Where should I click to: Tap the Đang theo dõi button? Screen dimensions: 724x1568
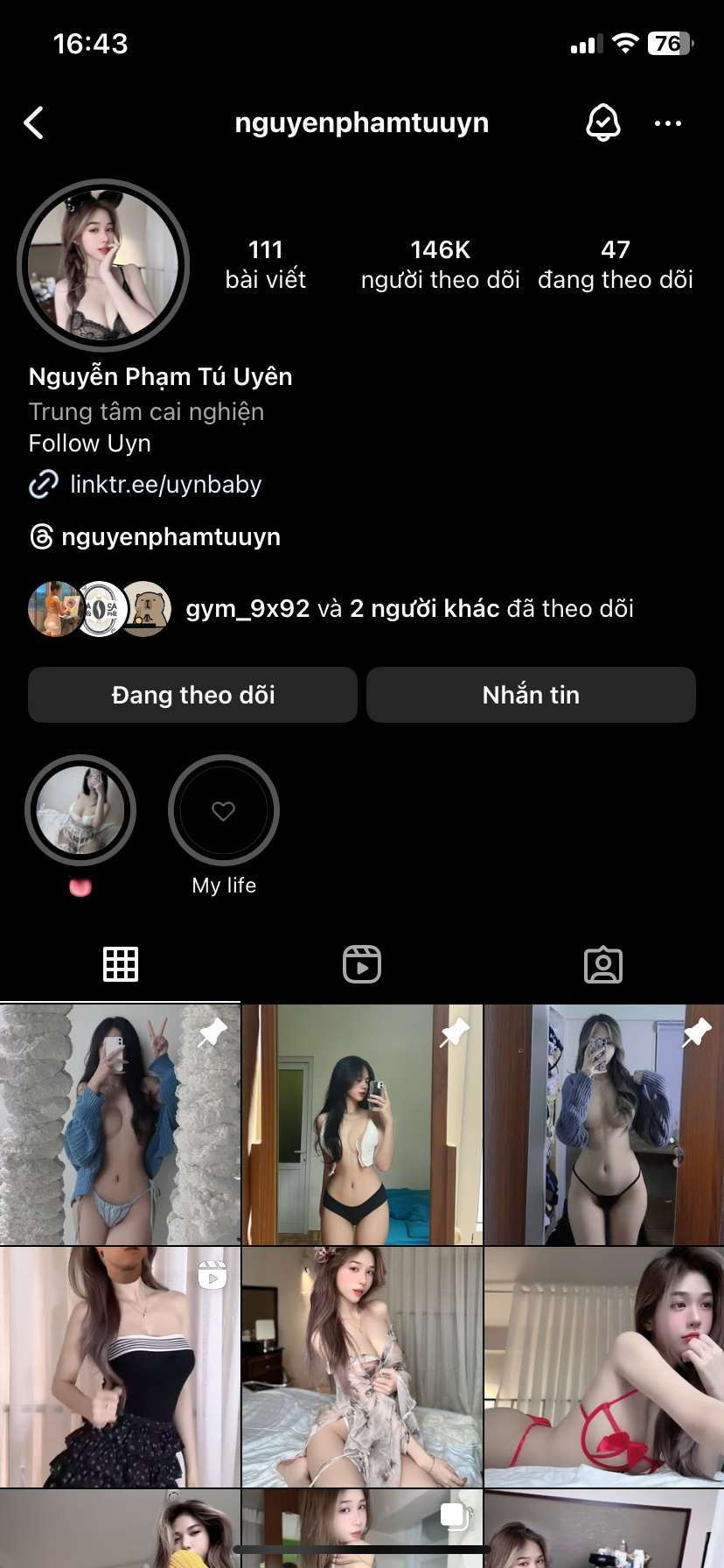(192, 695)
